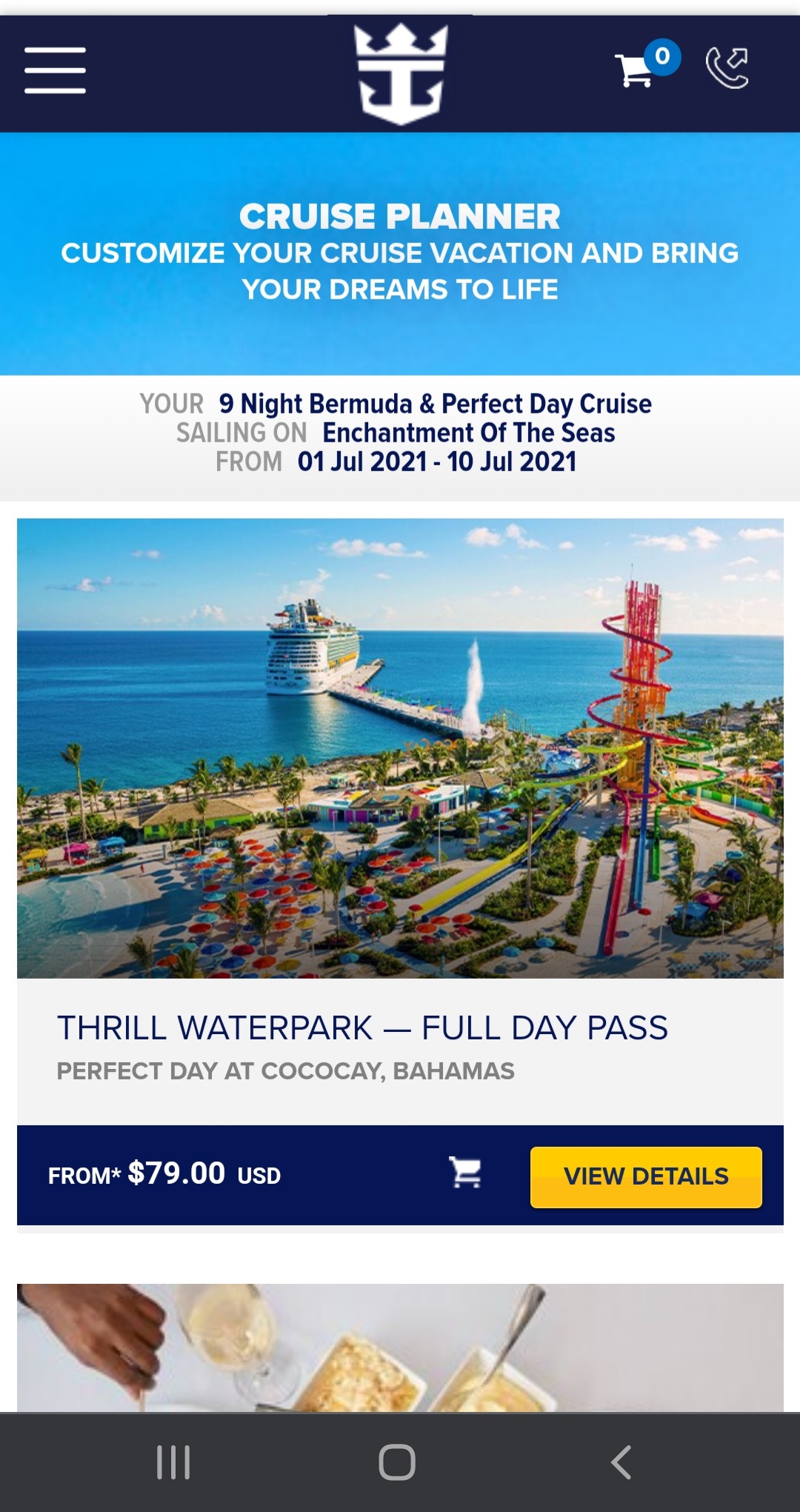
Task: Open recent apps from navigation bar
Action: coord(173,1462)
